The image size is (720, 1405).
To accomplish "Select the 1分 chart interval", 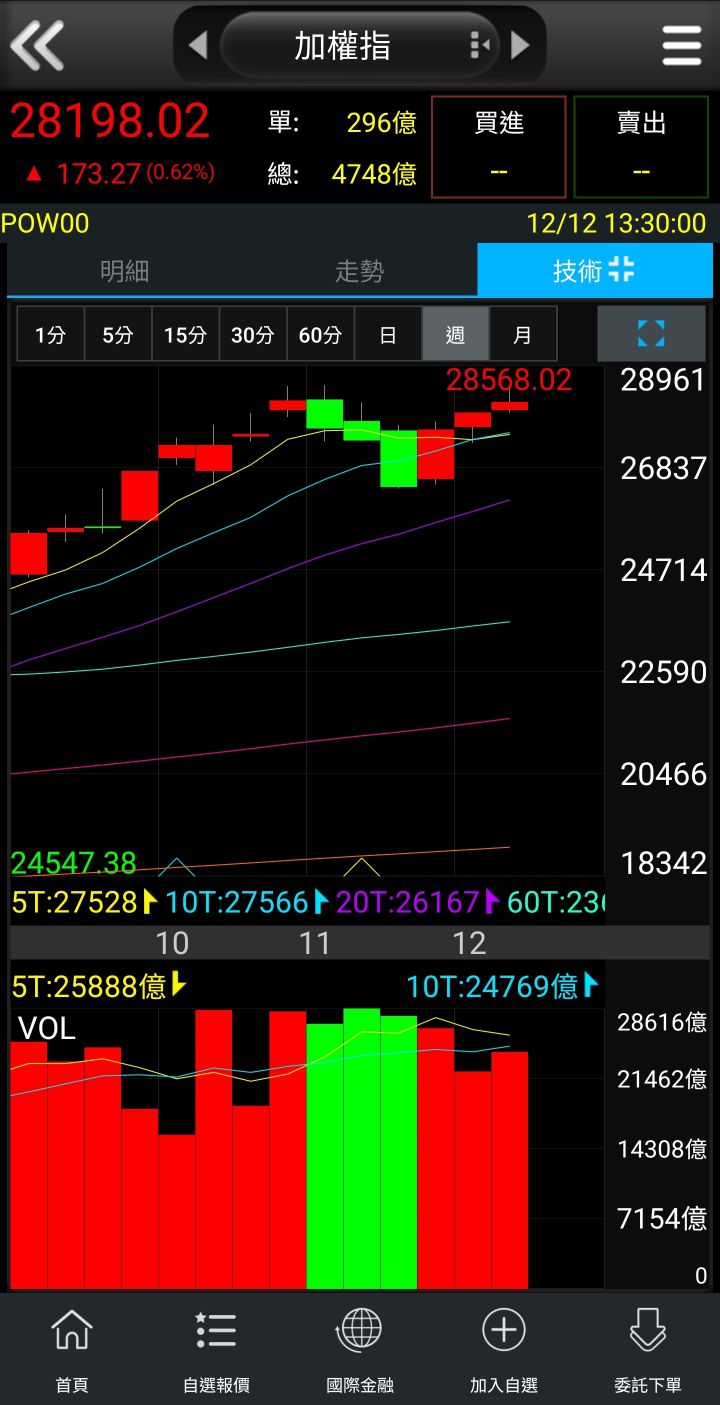I will tap(50, 334).
